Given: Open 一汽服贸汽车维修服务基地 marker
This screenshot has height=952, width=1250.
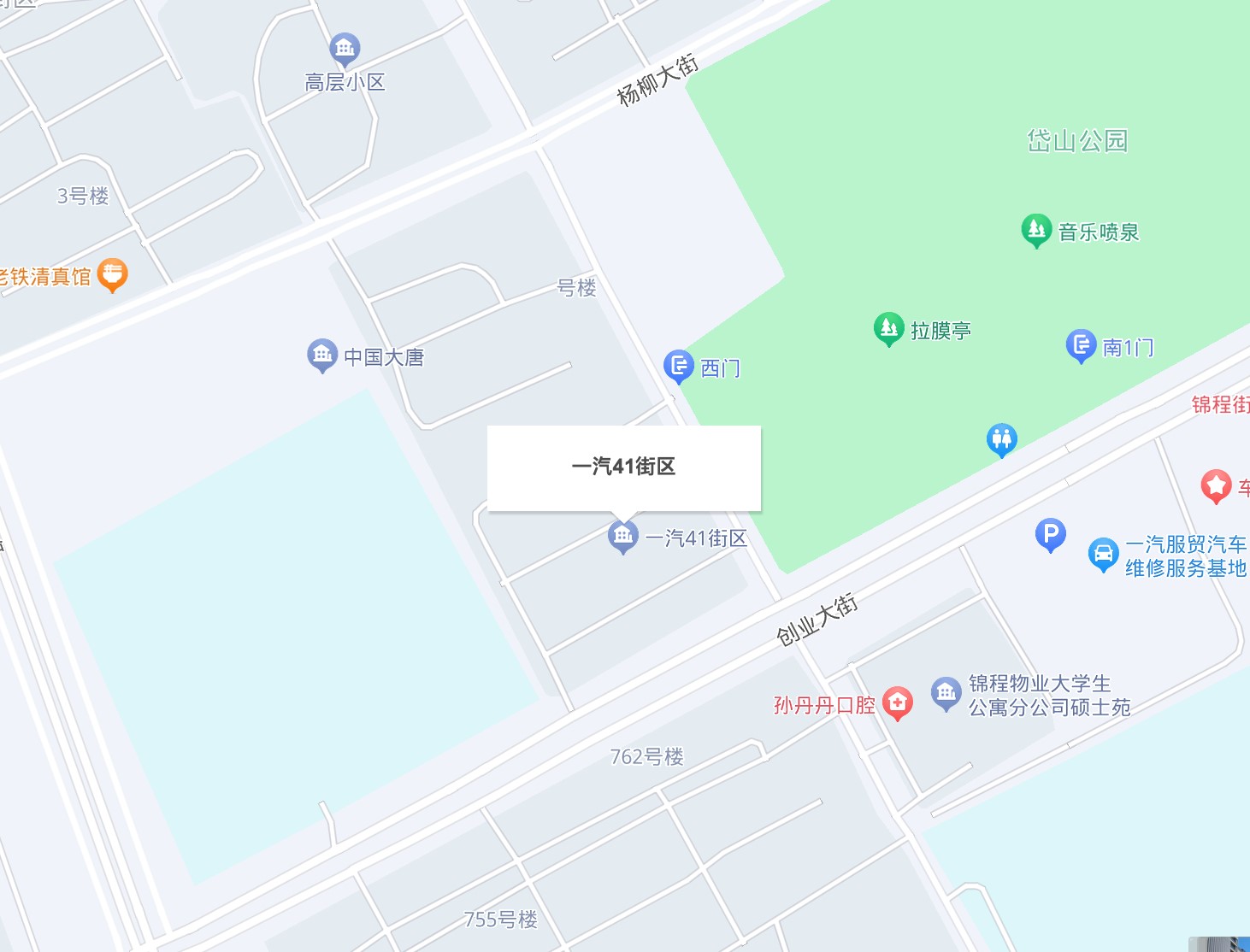Looking at the screenshot, I should tap(1103, 554).
